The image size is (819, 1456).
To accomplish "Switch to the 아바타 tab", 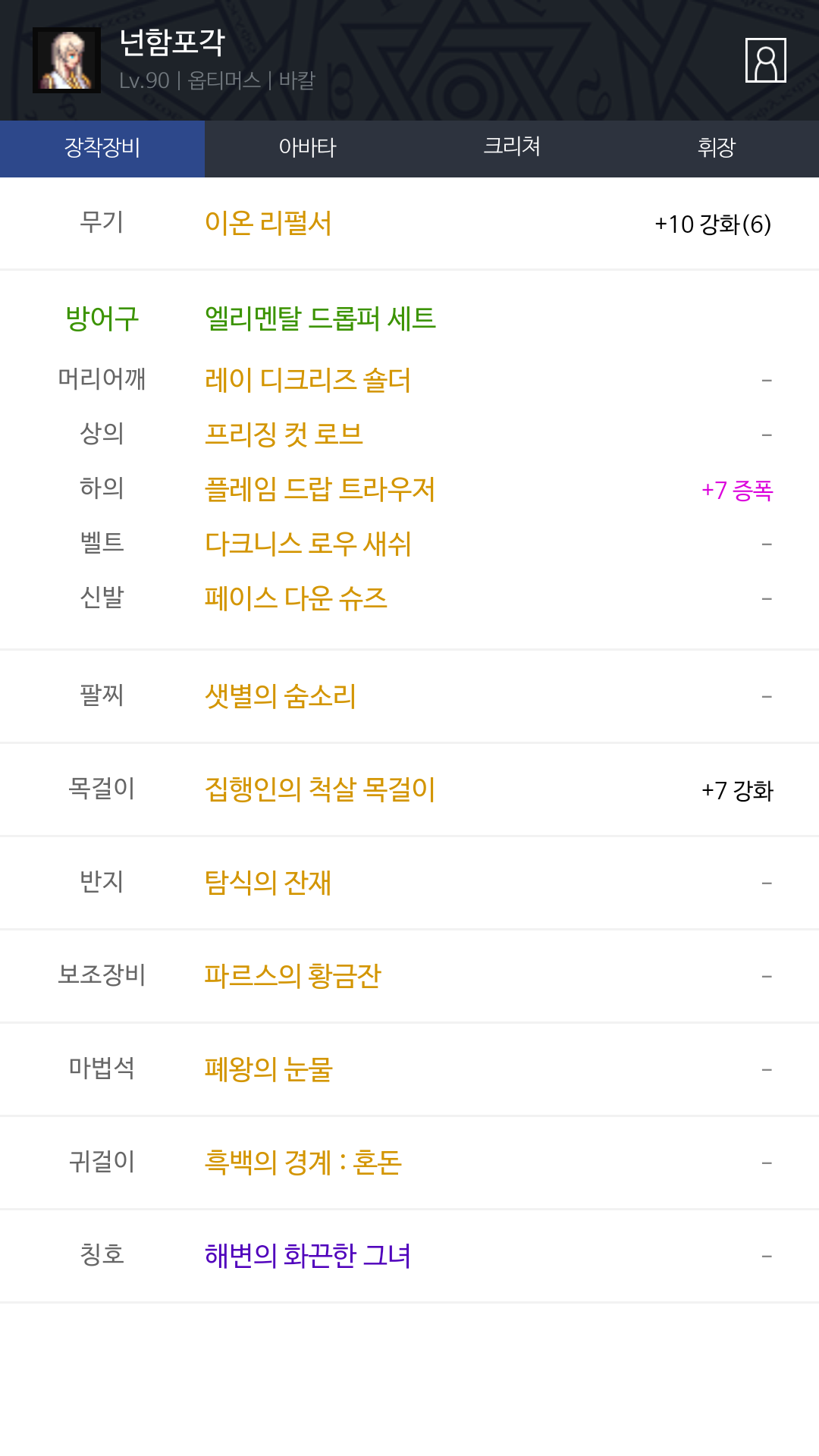I will (307, 149).
